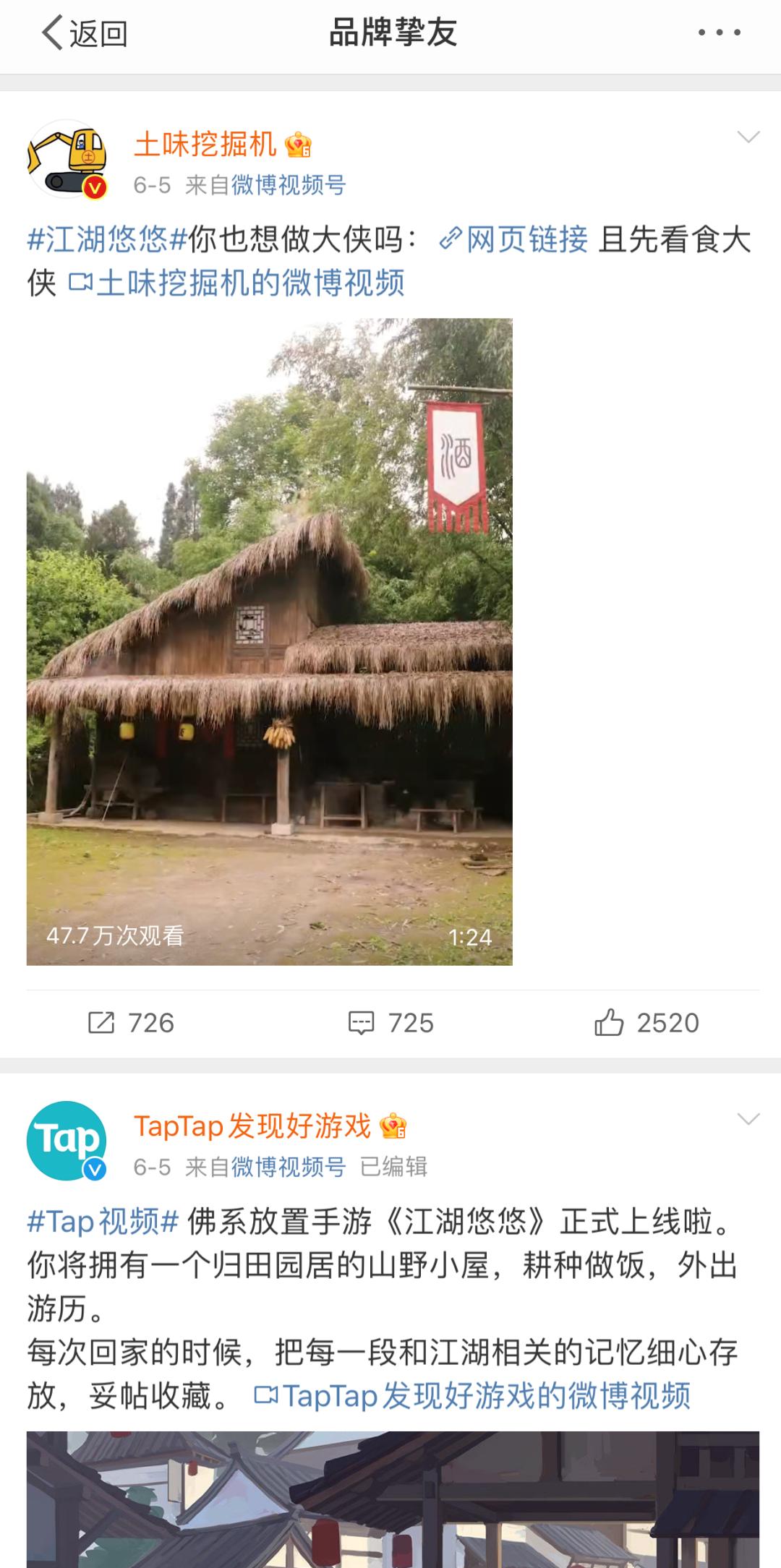Open 微博视频号 source on TapTap's post
781x1568 pixels.
click(288, 1167)
